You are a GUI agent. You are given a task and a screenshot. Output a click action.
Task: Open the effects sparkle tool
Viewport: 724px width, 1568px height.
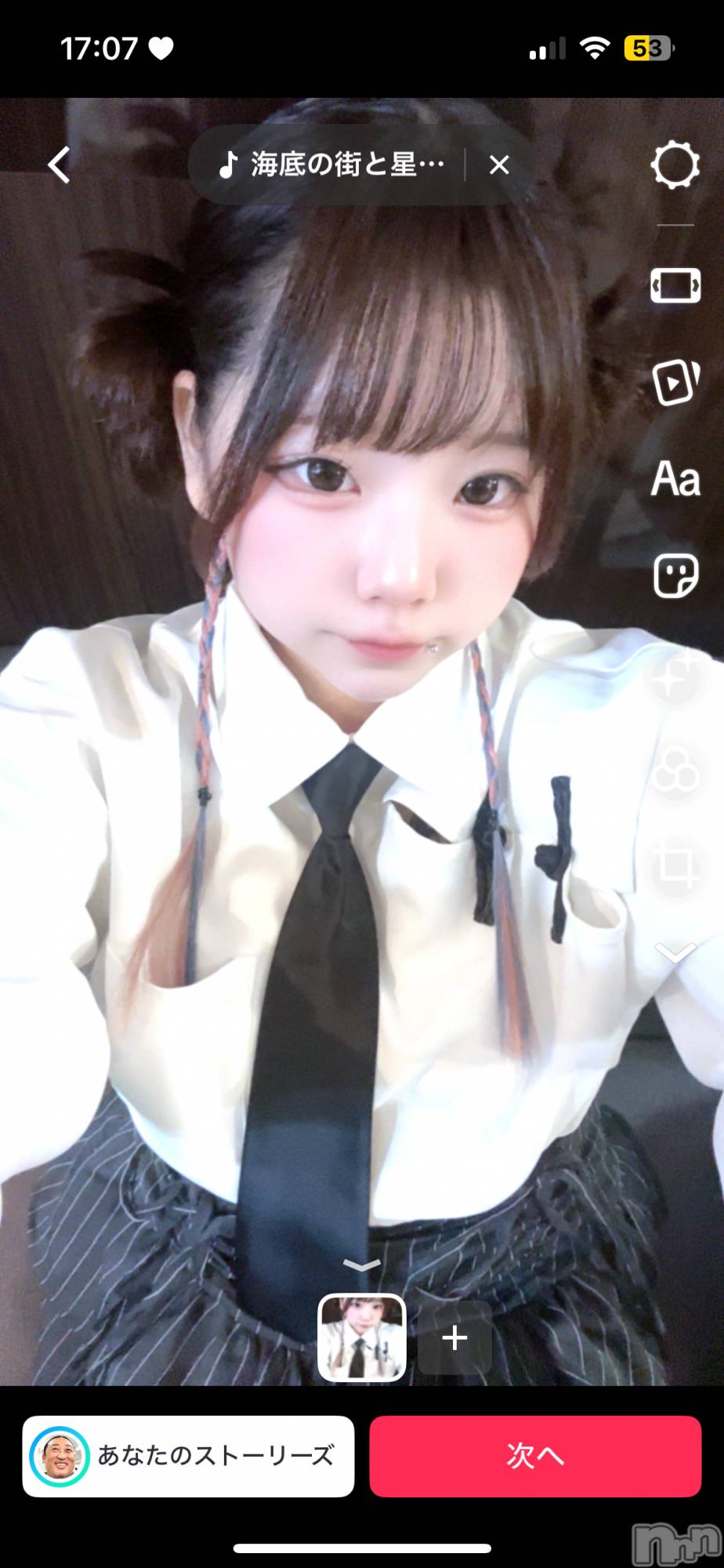click(x=675, y=674)
